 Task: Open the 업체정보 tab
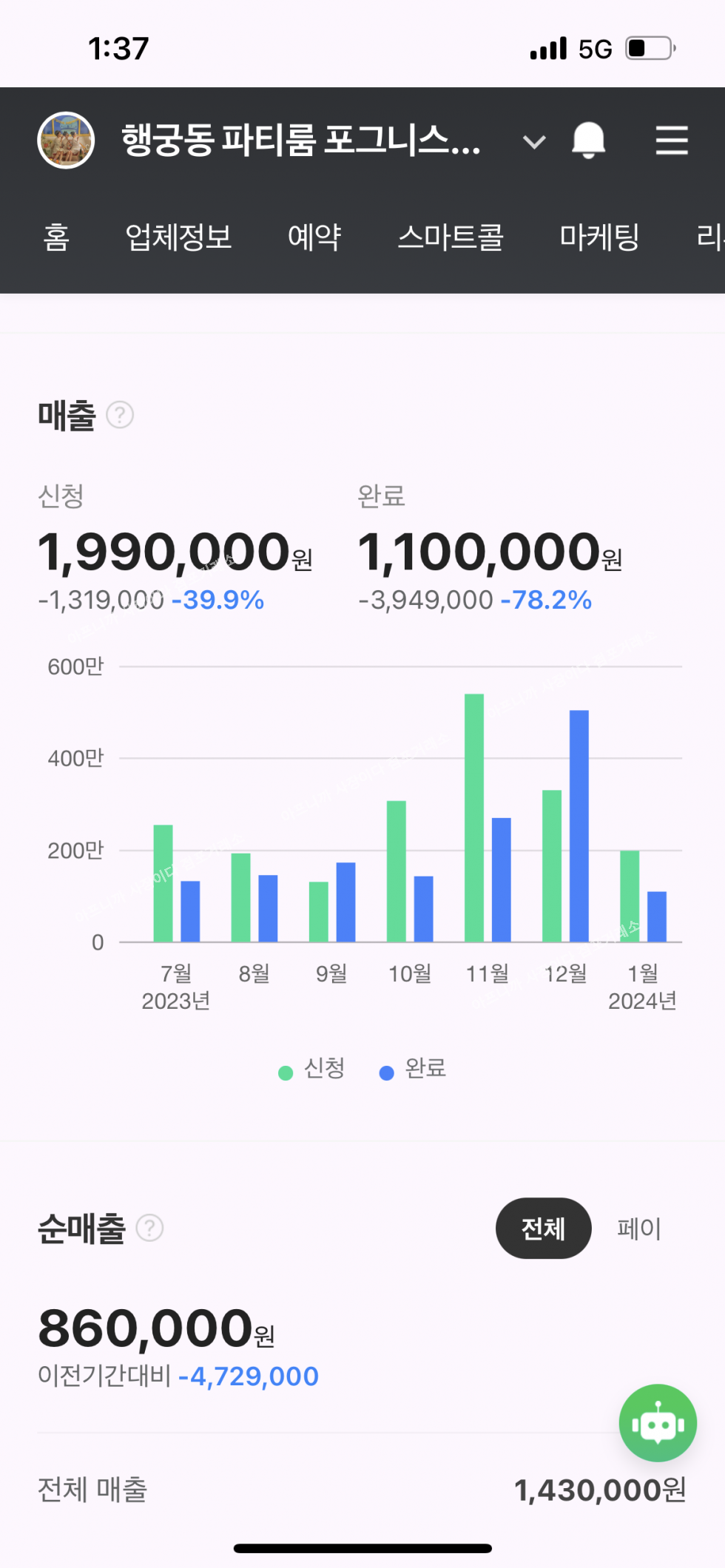point(178,237)
